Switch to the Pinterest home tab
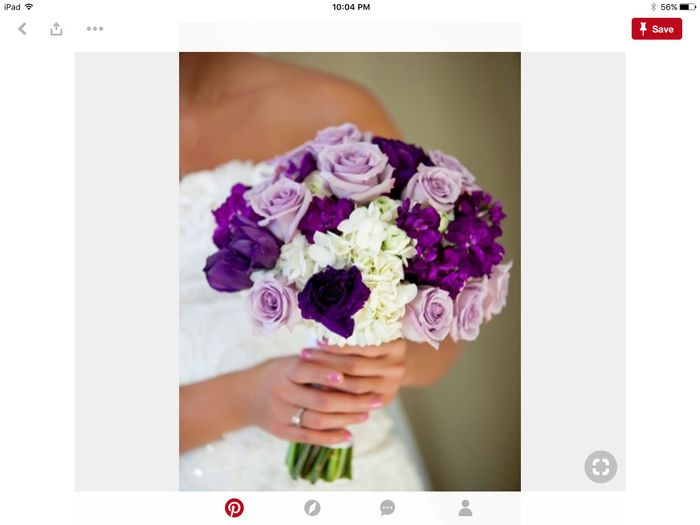The image size is (700, 525). click(234, 508)
